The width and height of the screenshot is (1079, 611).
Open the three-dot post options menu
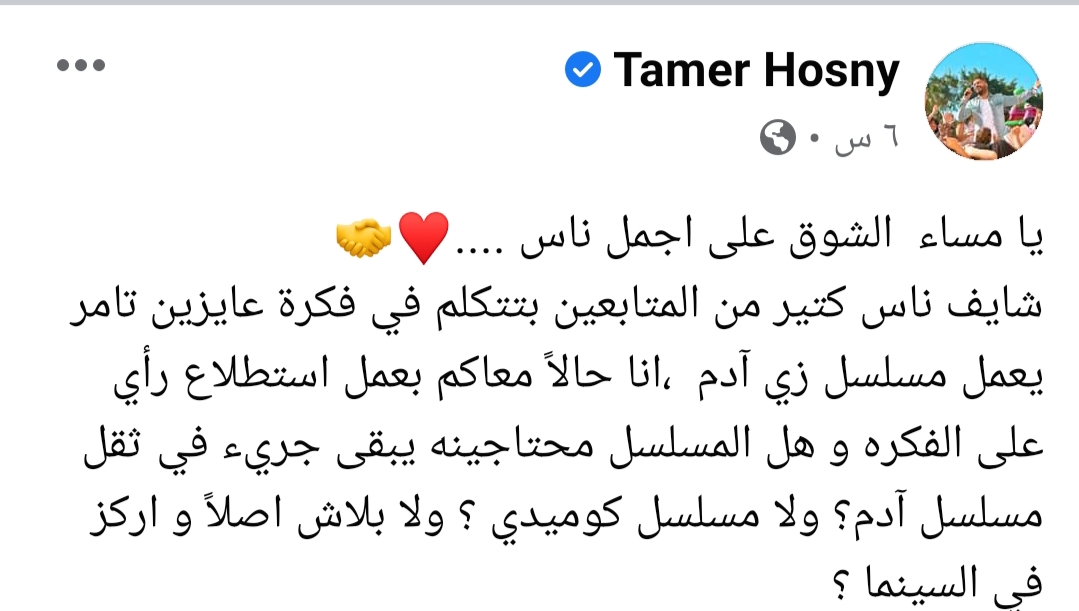[x=81, y=66]
